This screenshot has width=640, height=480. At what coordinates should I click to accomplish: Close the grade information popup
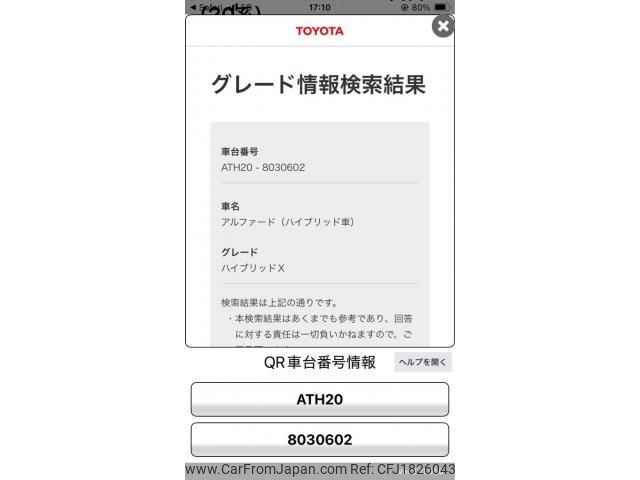pos(442,26)
